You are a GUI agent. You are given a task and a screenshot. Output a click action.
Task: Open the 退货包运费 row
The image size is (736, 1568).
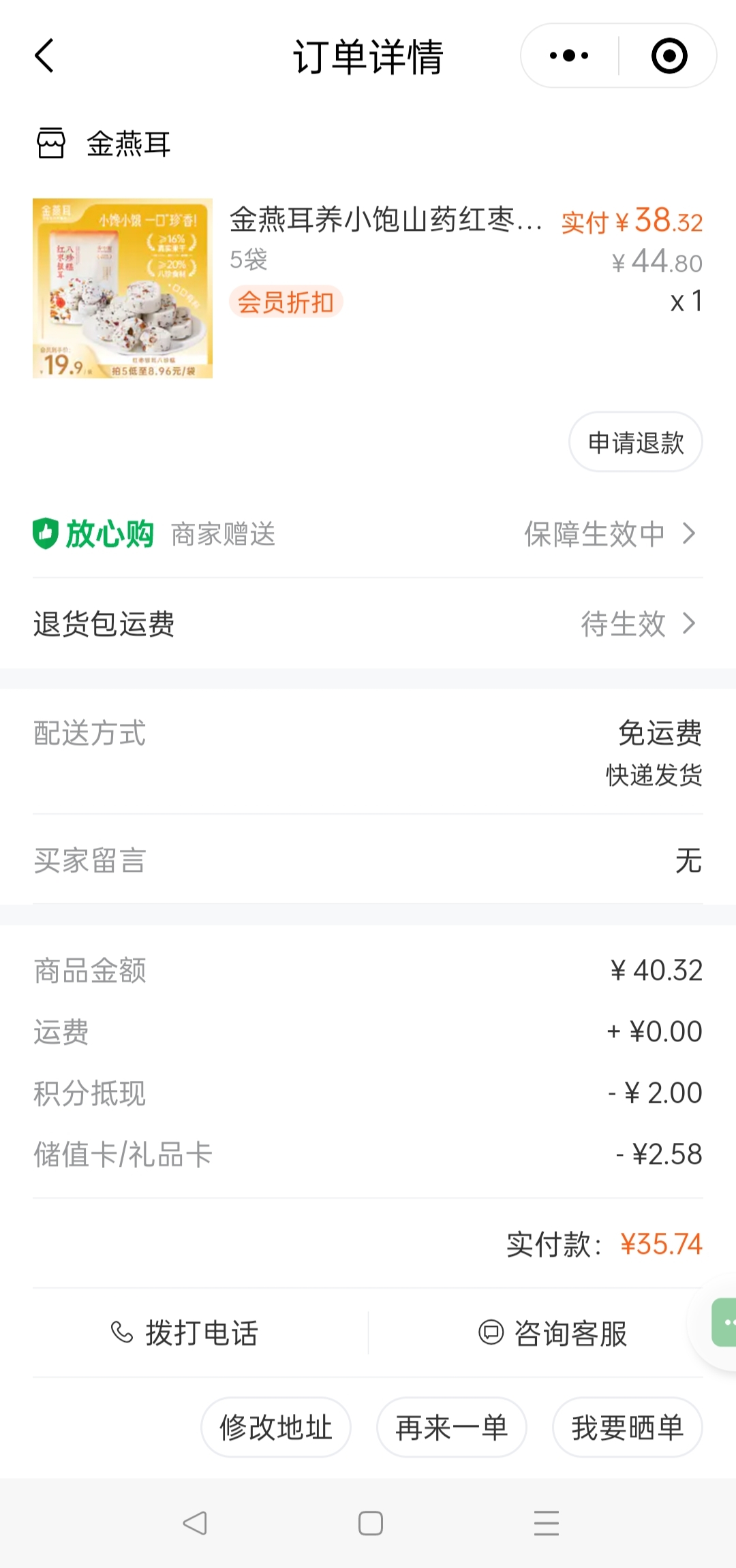368,624
